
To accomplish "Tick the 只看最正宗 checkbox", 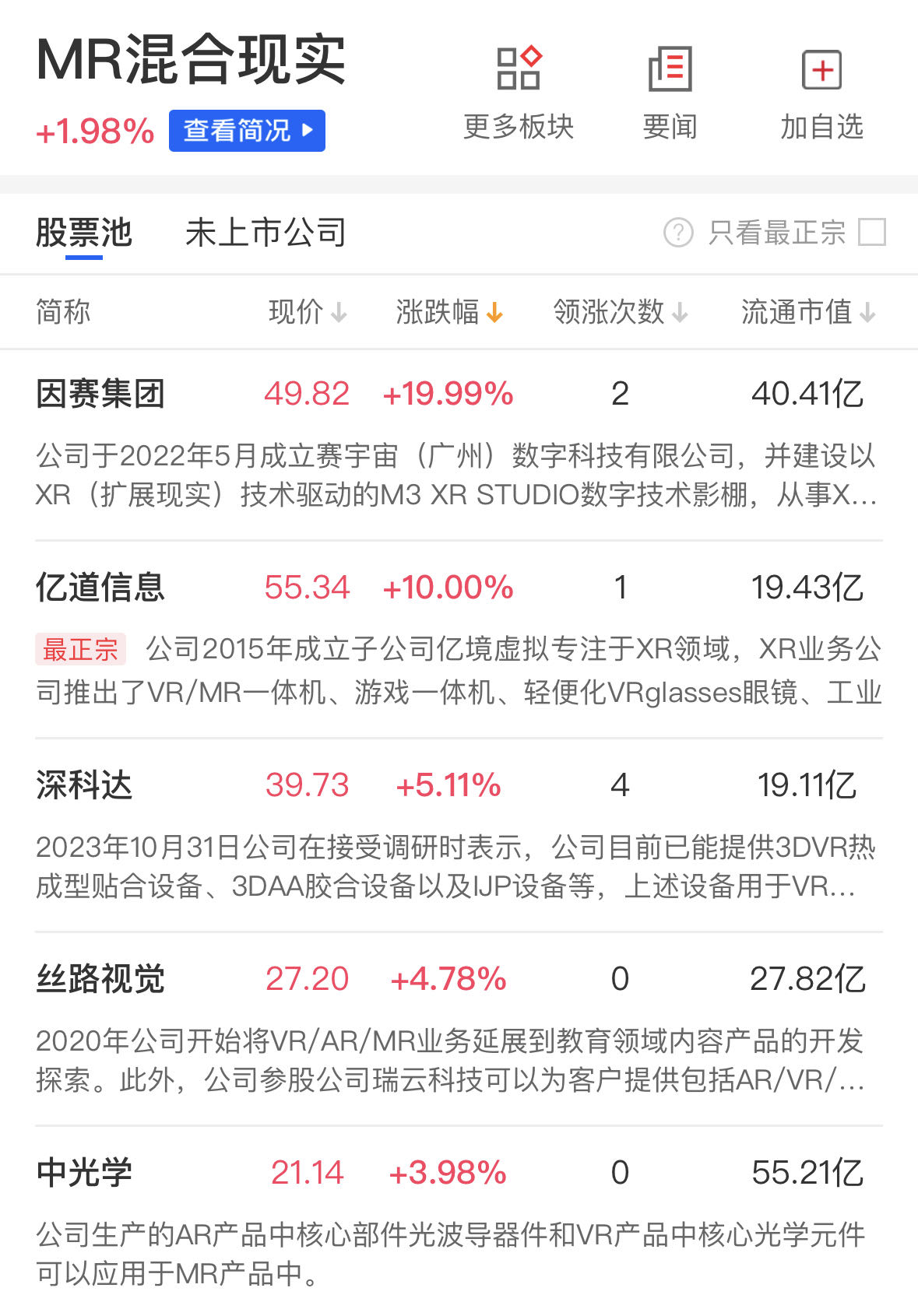I will [x=871, y=232].
